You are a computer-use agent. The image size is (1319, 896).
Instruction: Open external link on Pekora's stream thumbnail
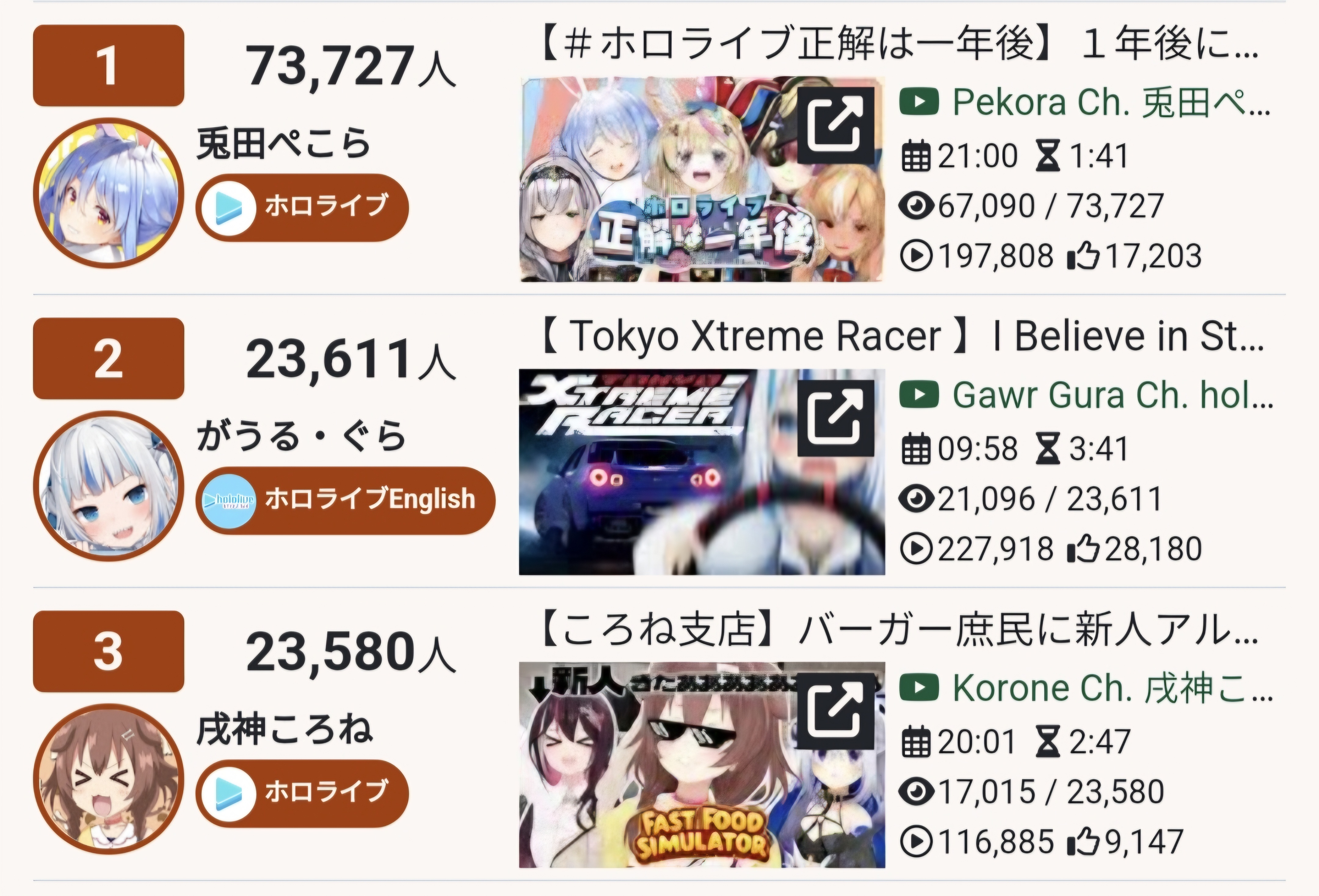[835, 125]
